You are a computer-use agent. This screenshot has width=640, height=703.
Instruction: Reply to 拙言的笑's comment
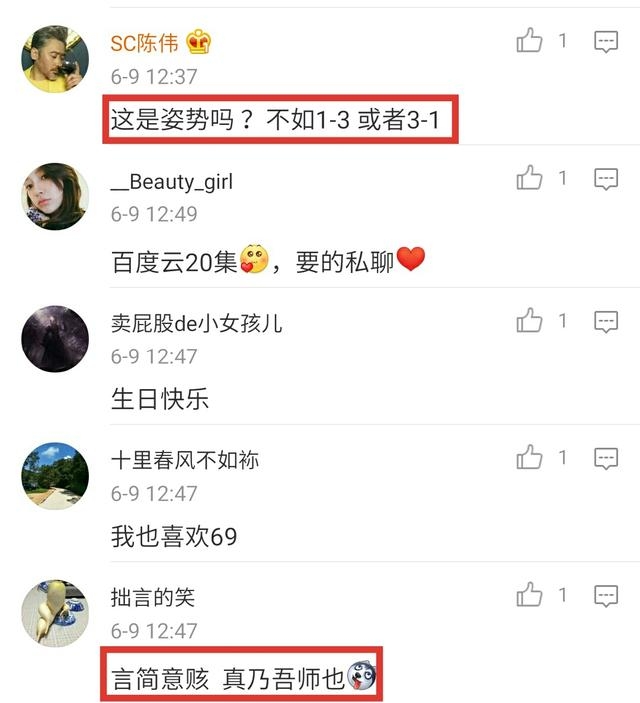(606, 596)
